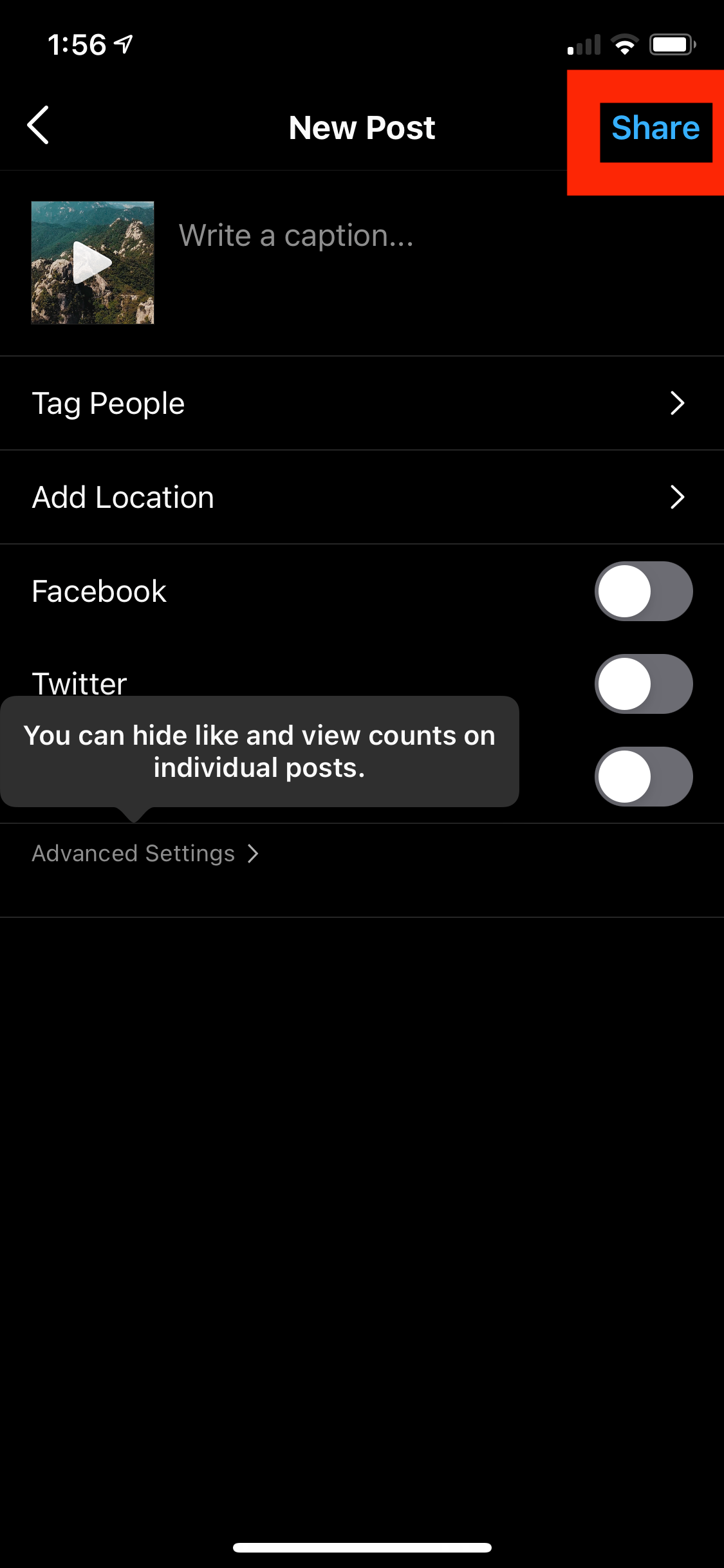Turn on Twitter sharing

click(x=643, y=684)
